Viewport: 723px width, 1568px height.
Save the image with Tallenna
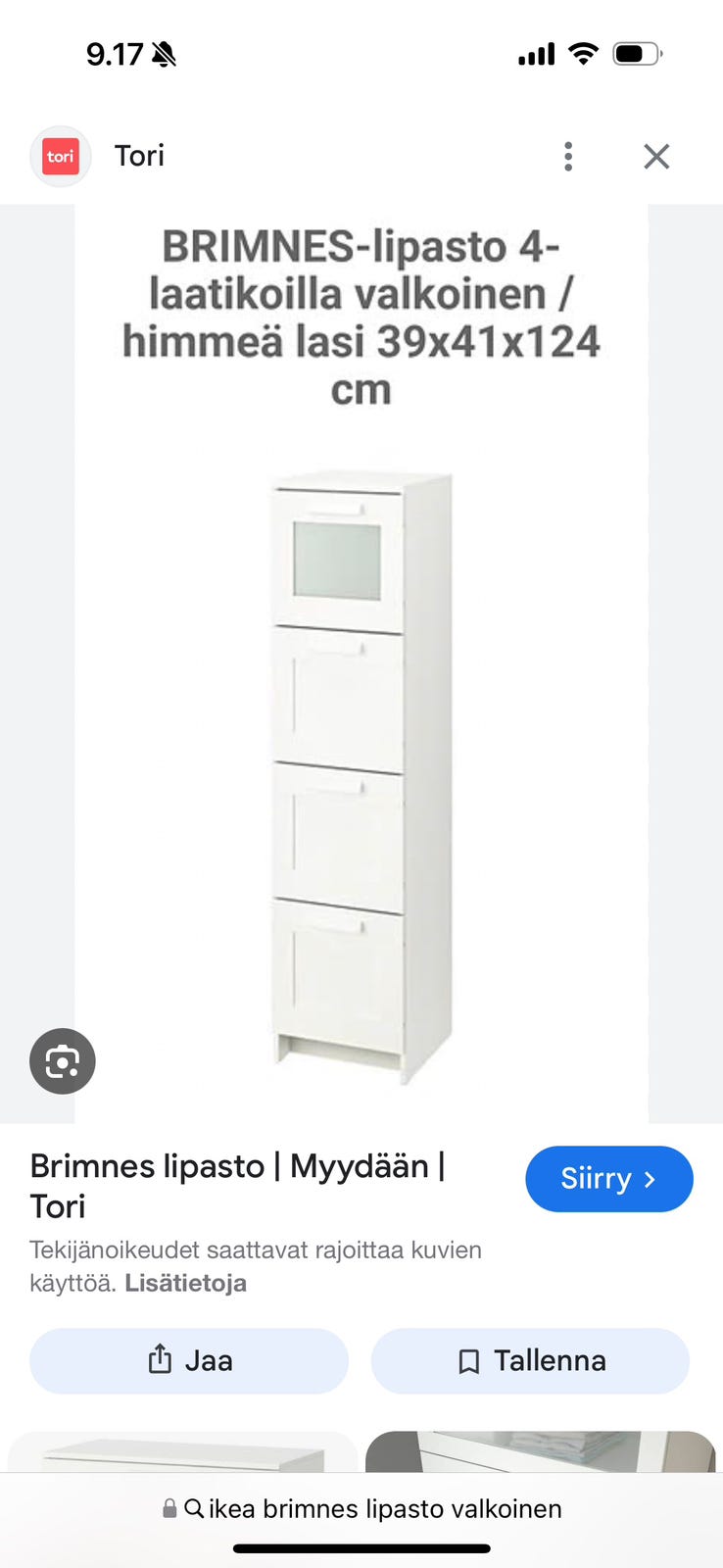530,1360
